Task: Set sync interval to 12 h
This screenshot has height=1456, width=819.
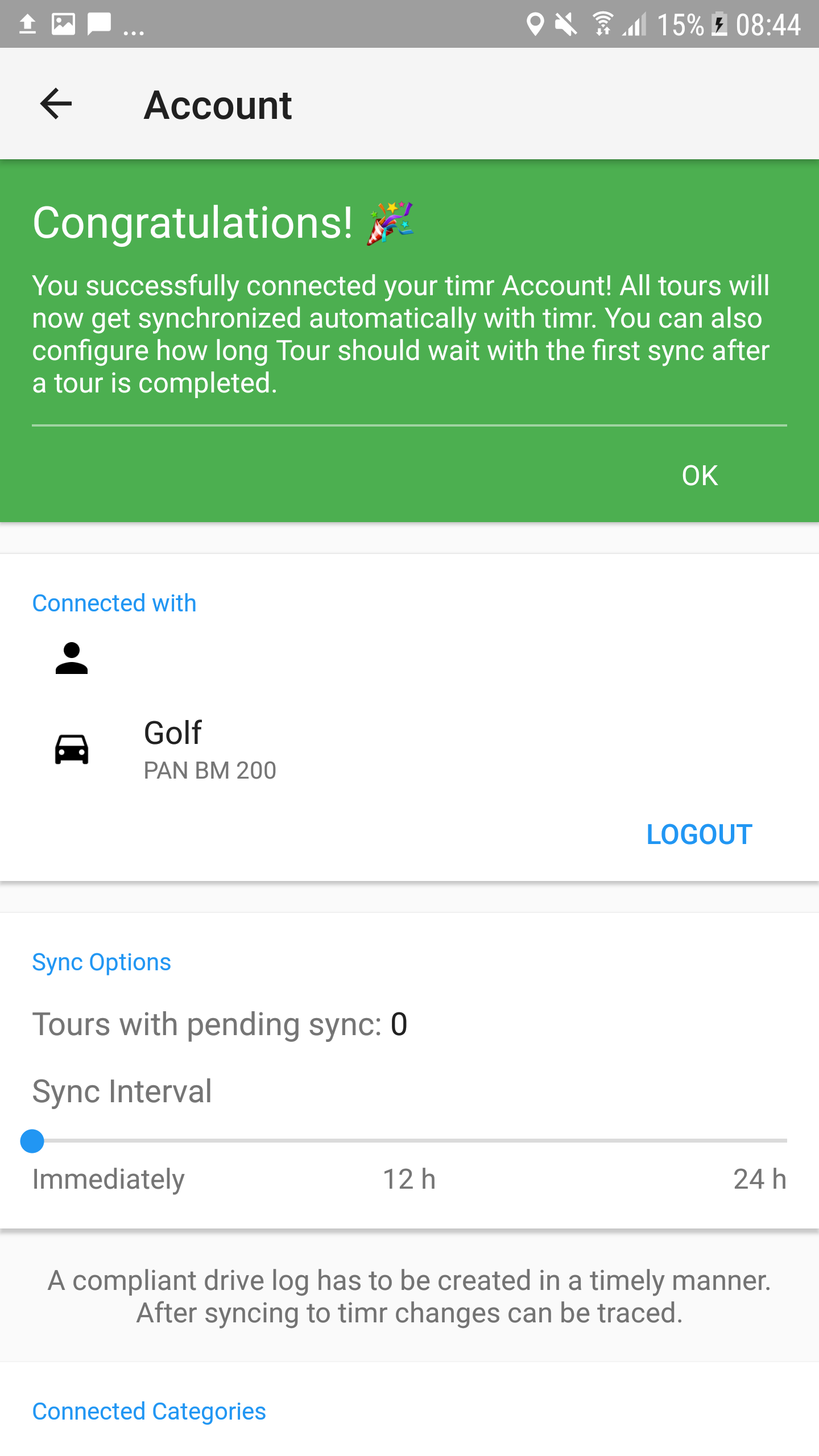Action: click(x=409, y=1140)
